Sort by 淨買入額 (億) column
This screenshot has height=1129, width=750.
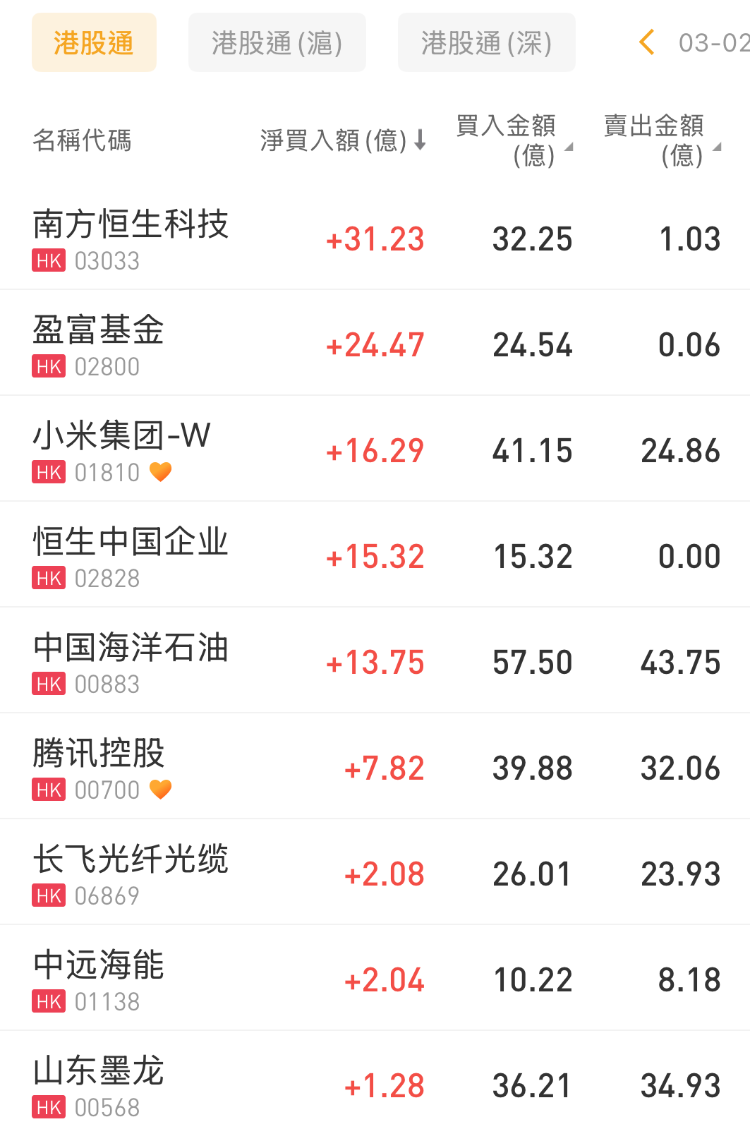[x=343, y=141]
